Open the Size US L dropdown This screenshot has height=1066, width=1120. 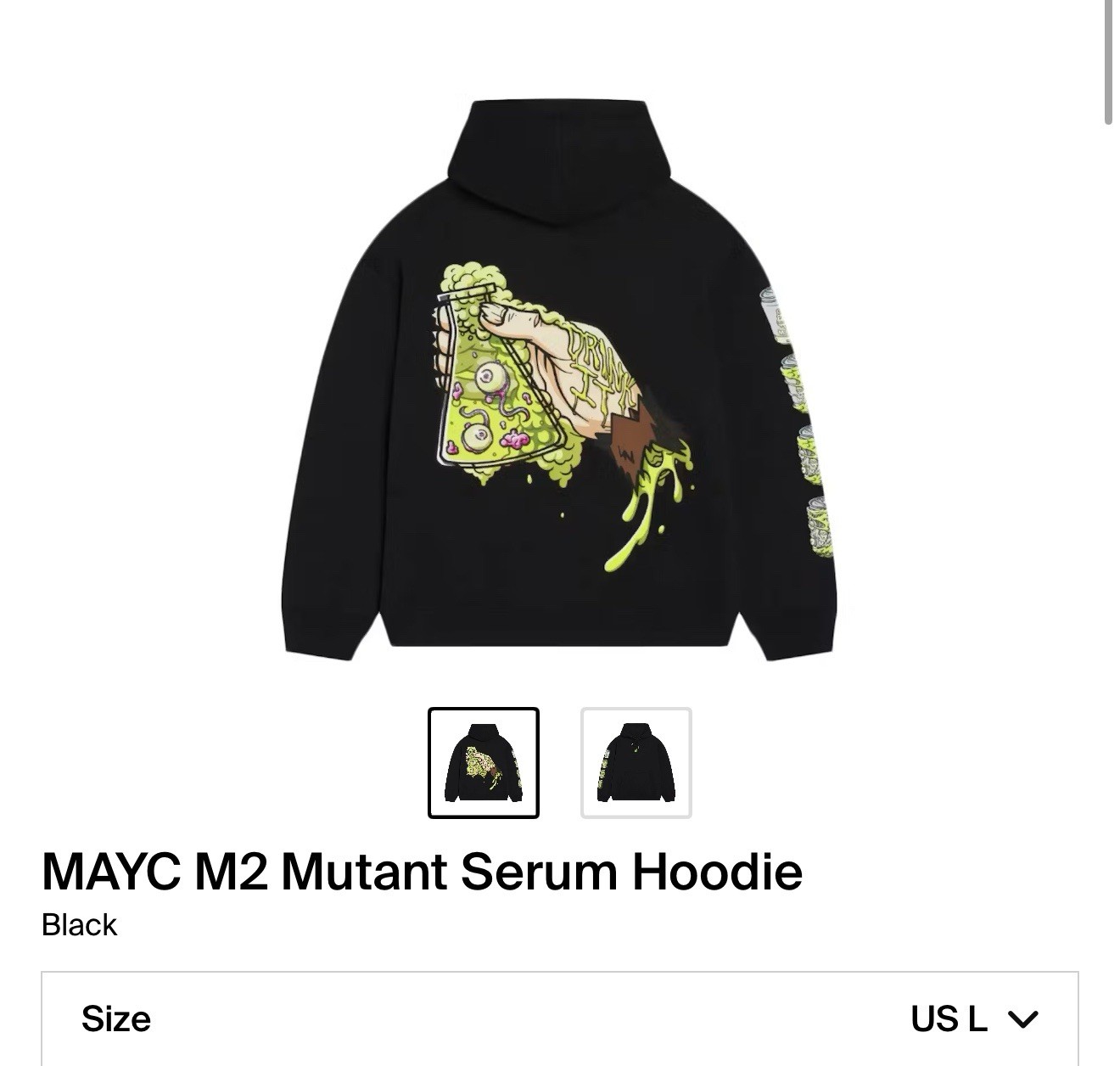pyautogui.click(x=974, y=1018)
